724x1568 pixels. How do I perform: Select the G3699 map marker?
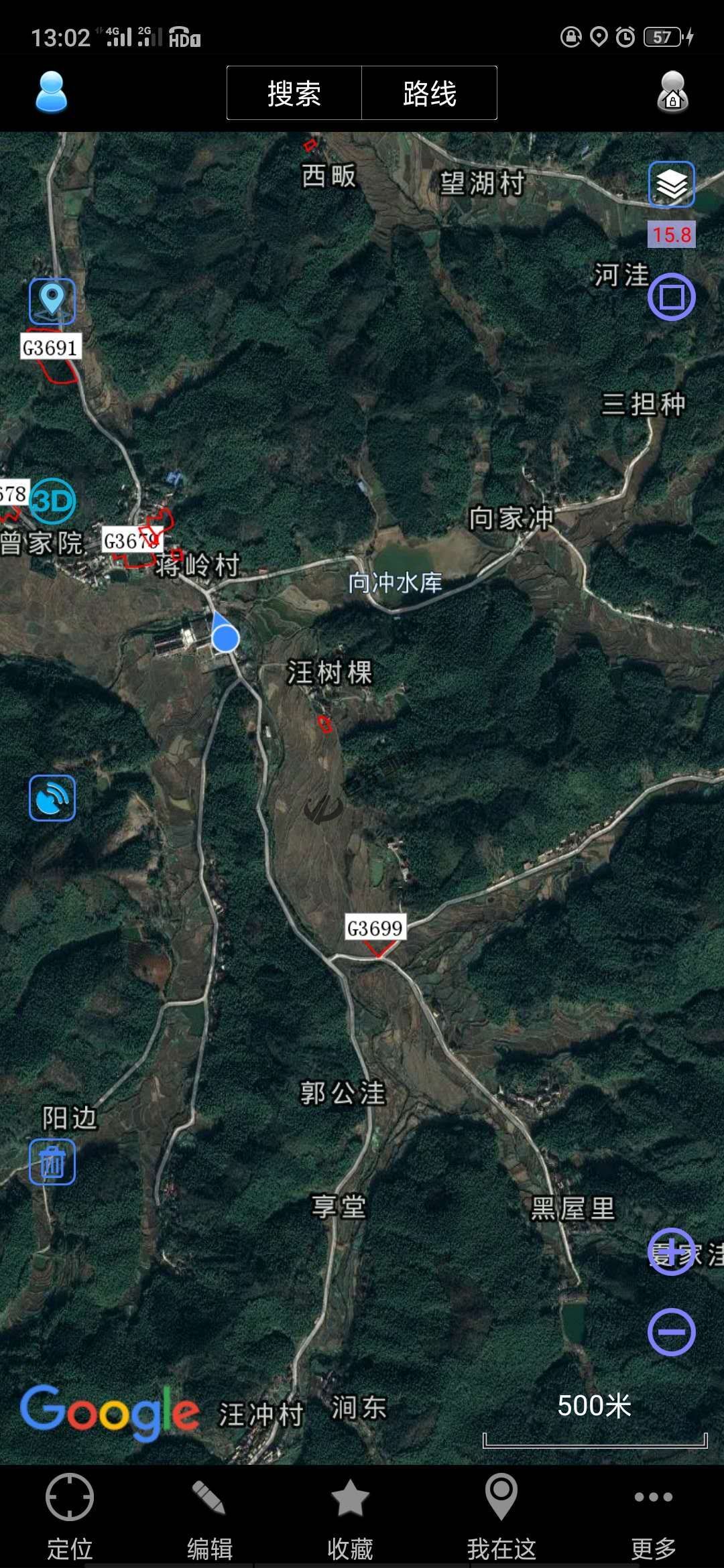click(375, 928)
